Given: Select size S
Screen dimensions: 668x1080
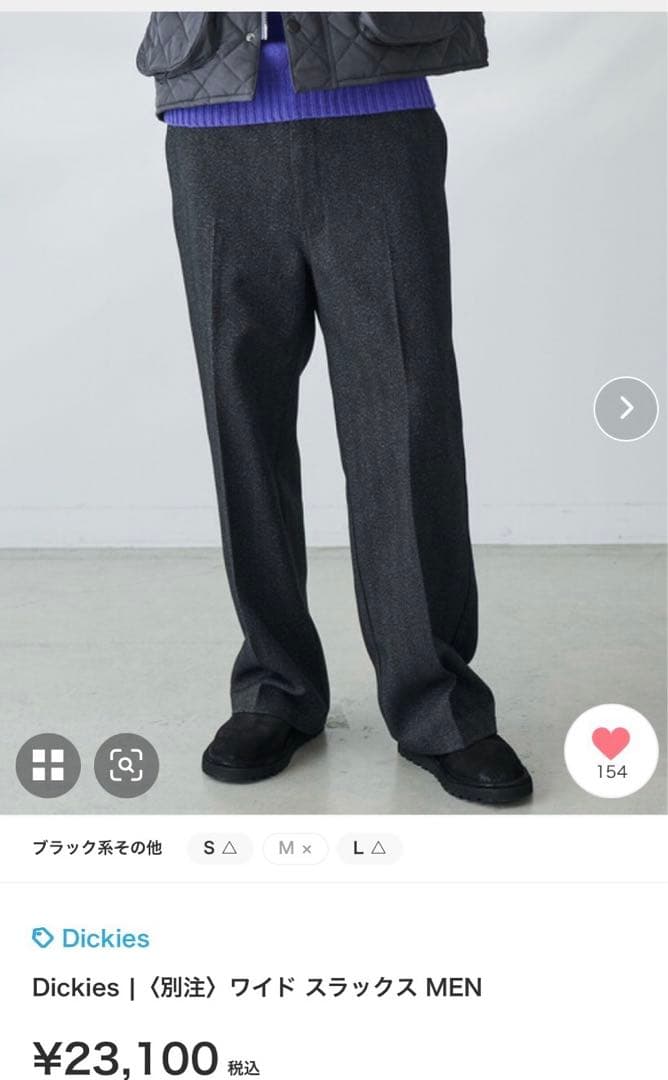Looking at the screenshot, I should click(220, 848).
